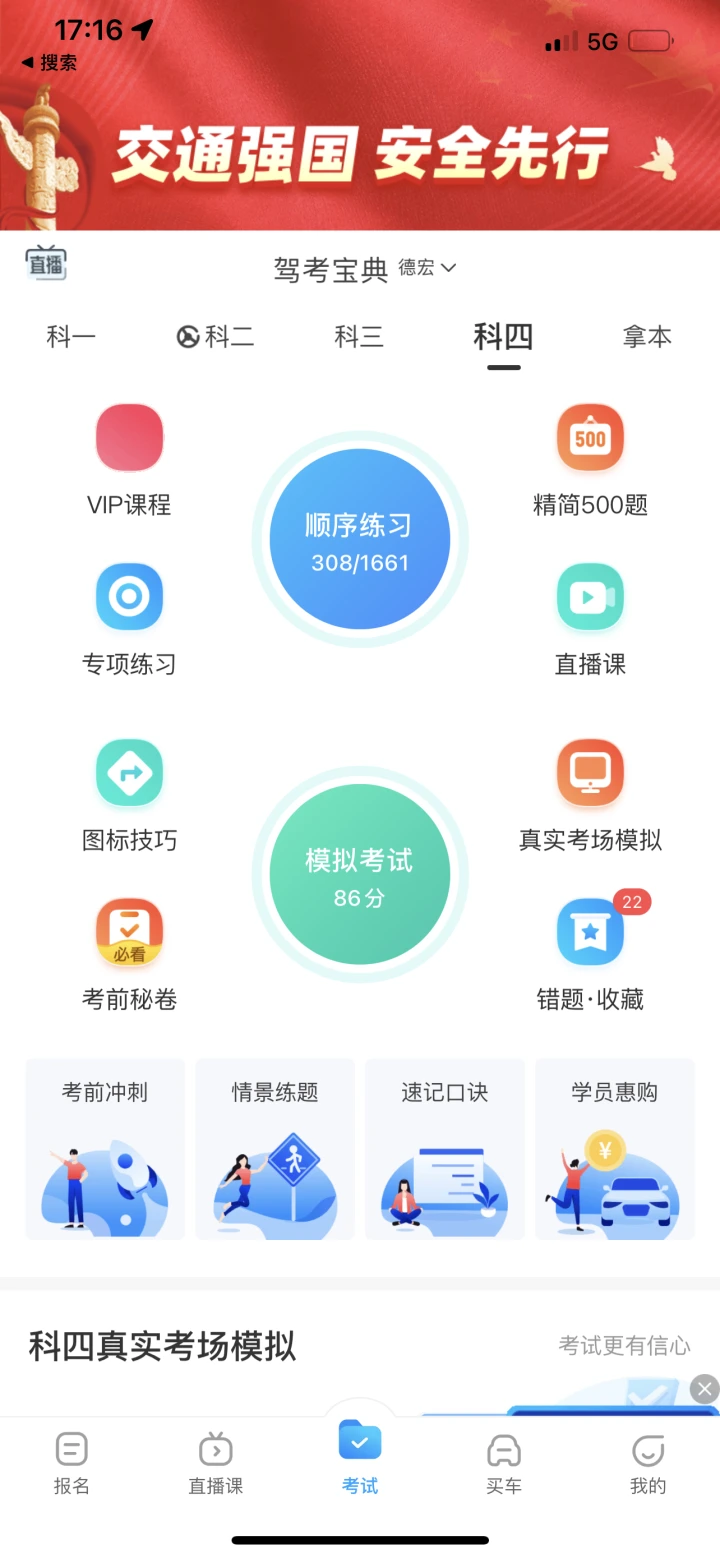720x1558 pixels.
Task: Select the 科三 tab
Action: coord(359,337)
